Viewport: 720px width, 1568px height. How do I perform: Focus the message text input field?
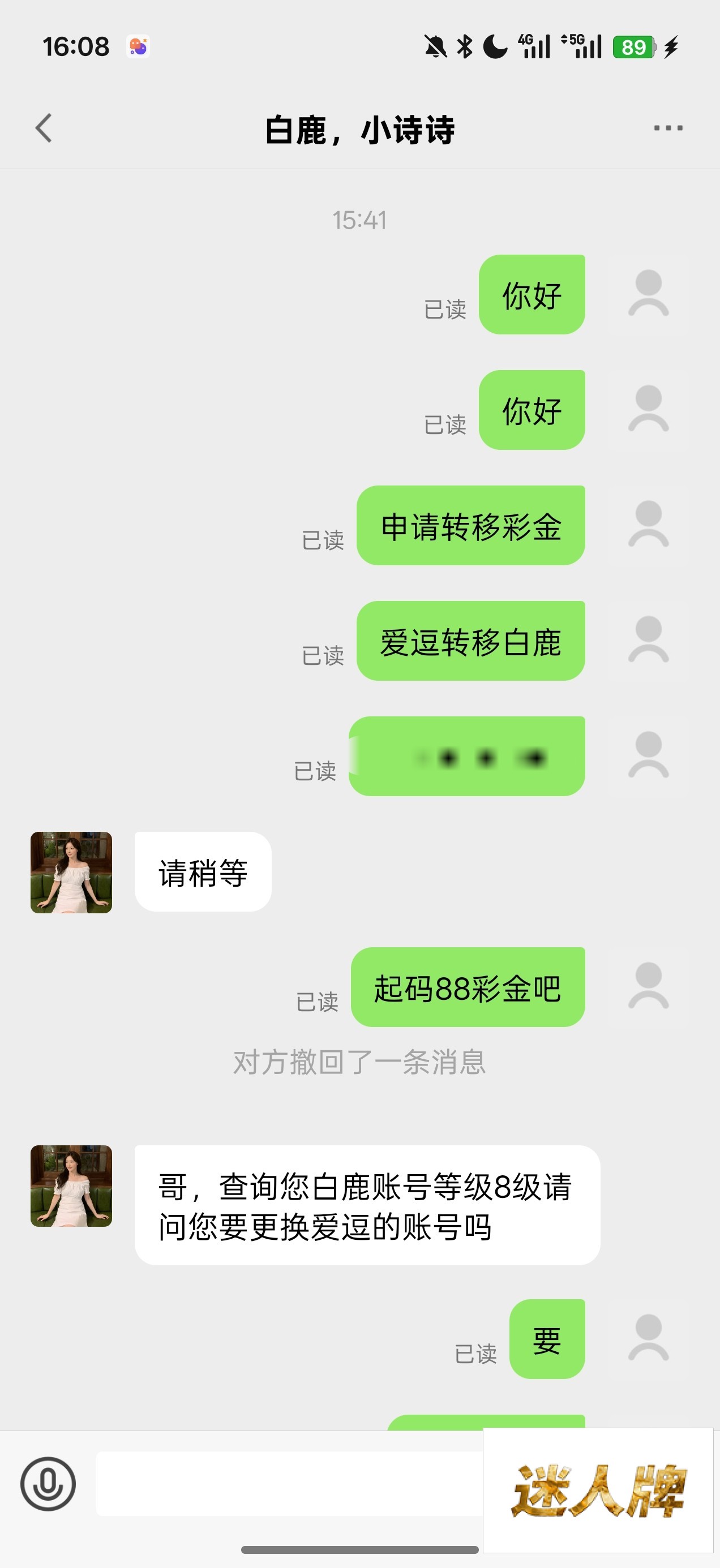coord(290,1483)
